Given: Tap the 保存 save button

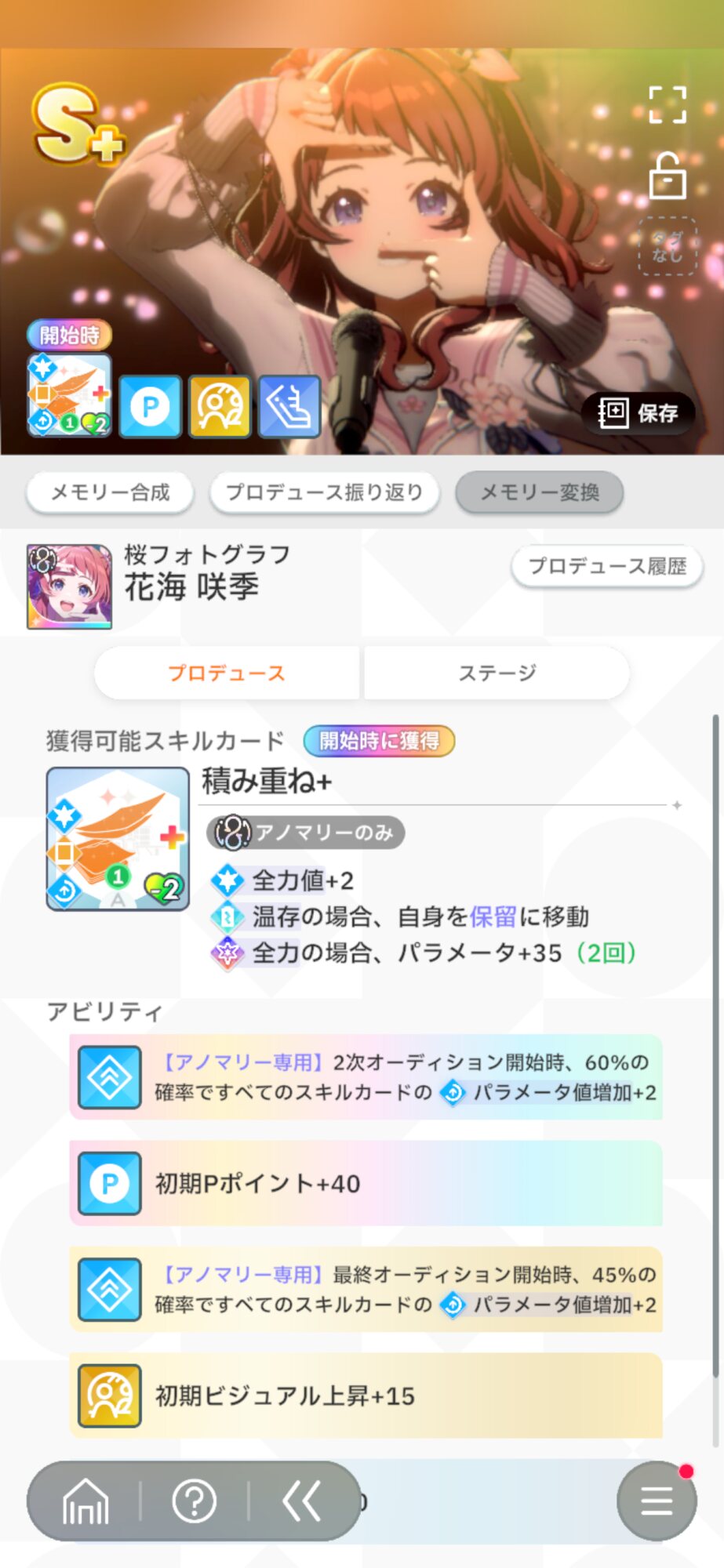Looking at the screenshot, I should (x=638, y=412).
